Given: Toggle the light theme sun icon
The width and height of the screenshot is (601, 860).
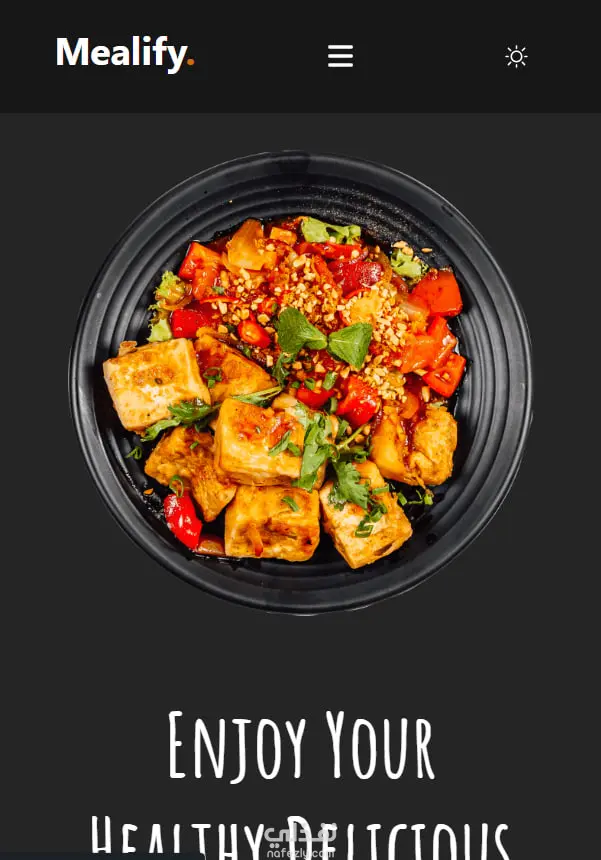Looking at the screenshot, I should click(x=516, y=56).
